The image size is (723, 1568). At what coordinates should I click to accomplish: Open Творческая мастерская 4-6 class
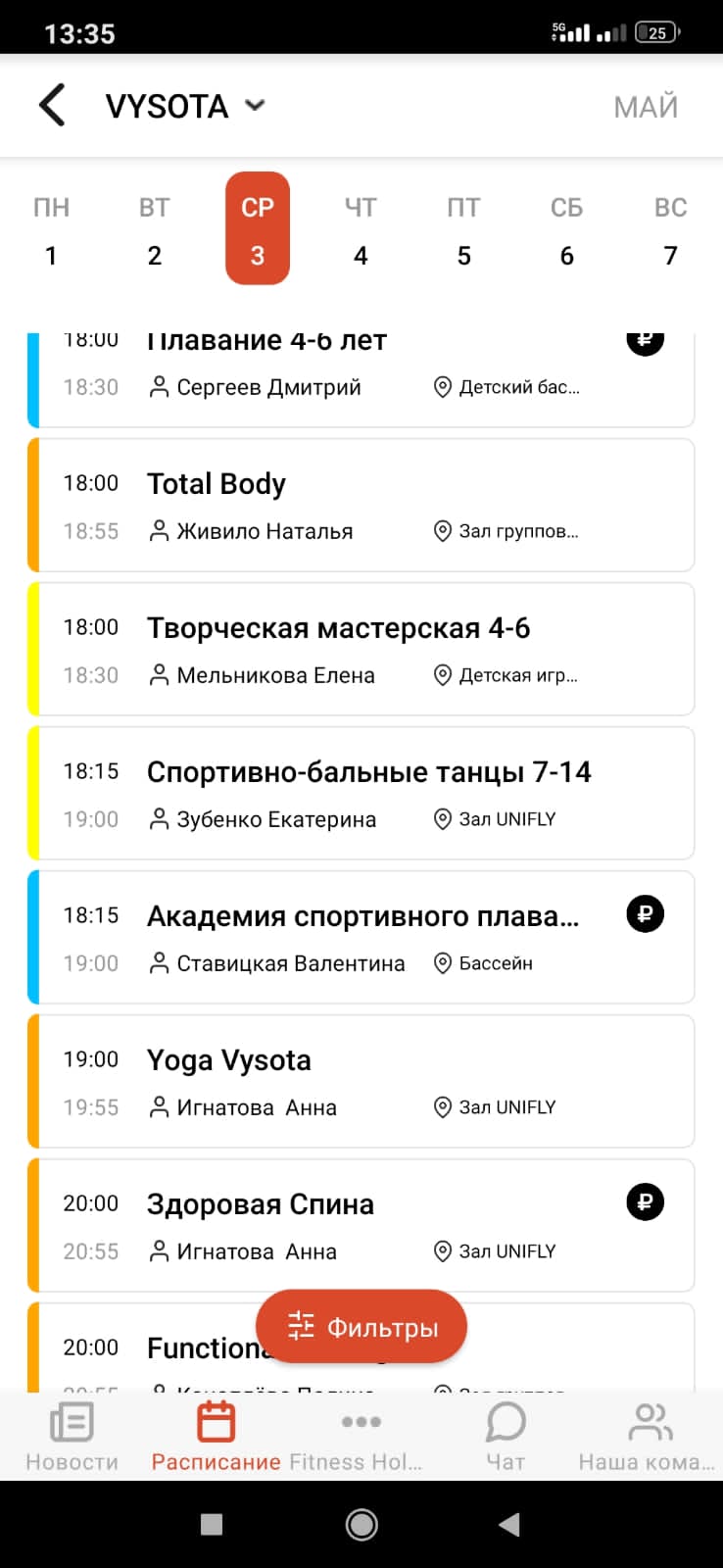tap(361, 650)
